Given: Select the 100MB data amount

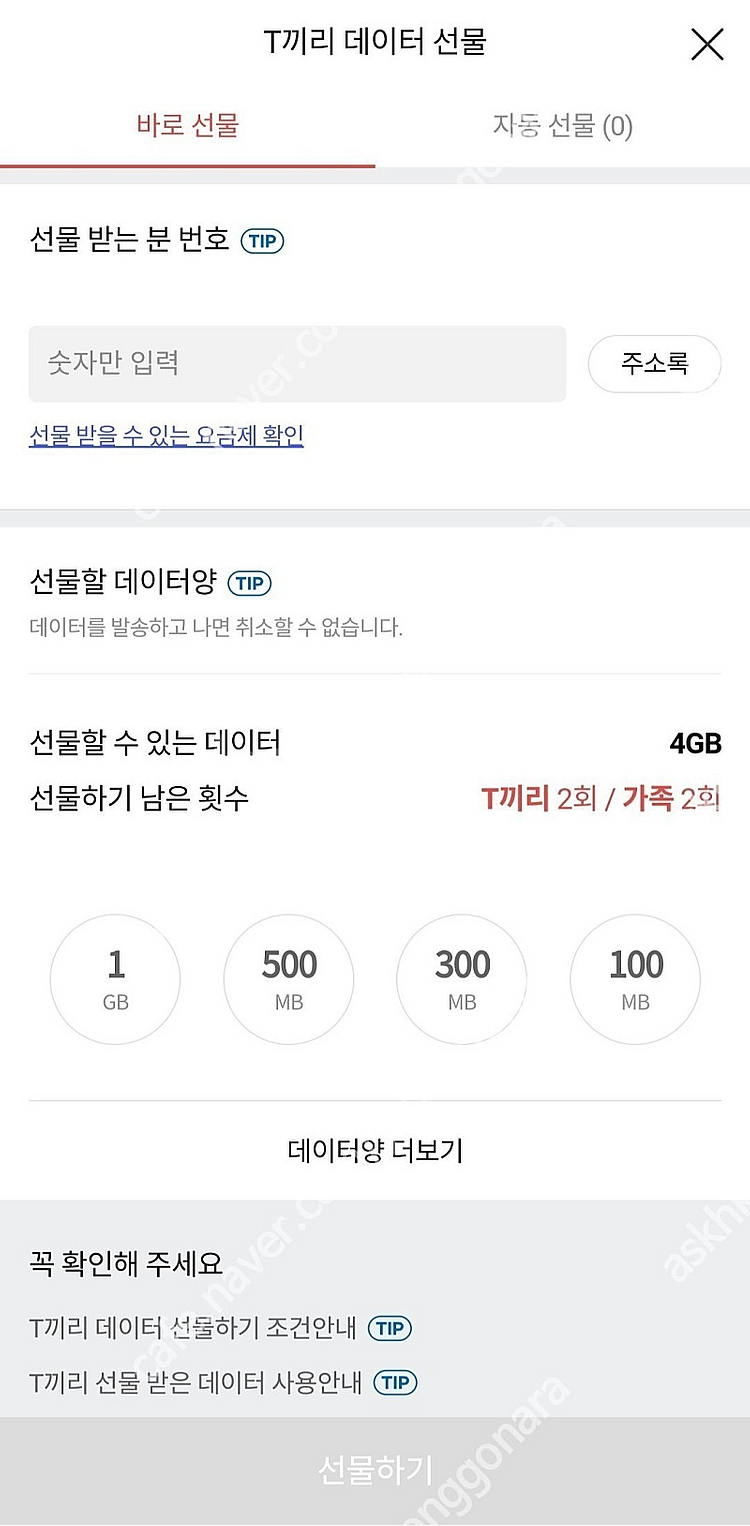Looking at the screenshot, I should click(x=634, y=979).
